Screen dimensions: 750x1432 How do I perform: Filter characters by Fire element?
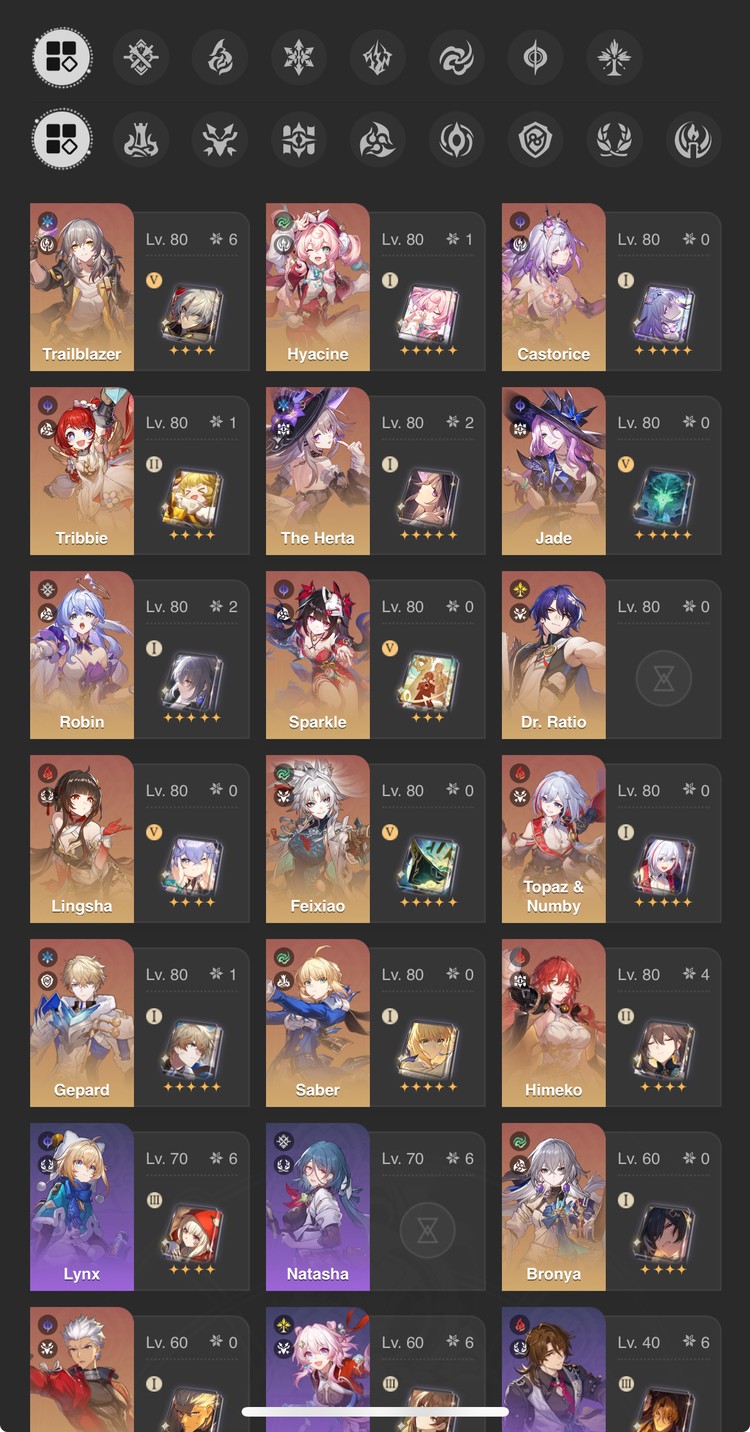click(x=220, y=57)
